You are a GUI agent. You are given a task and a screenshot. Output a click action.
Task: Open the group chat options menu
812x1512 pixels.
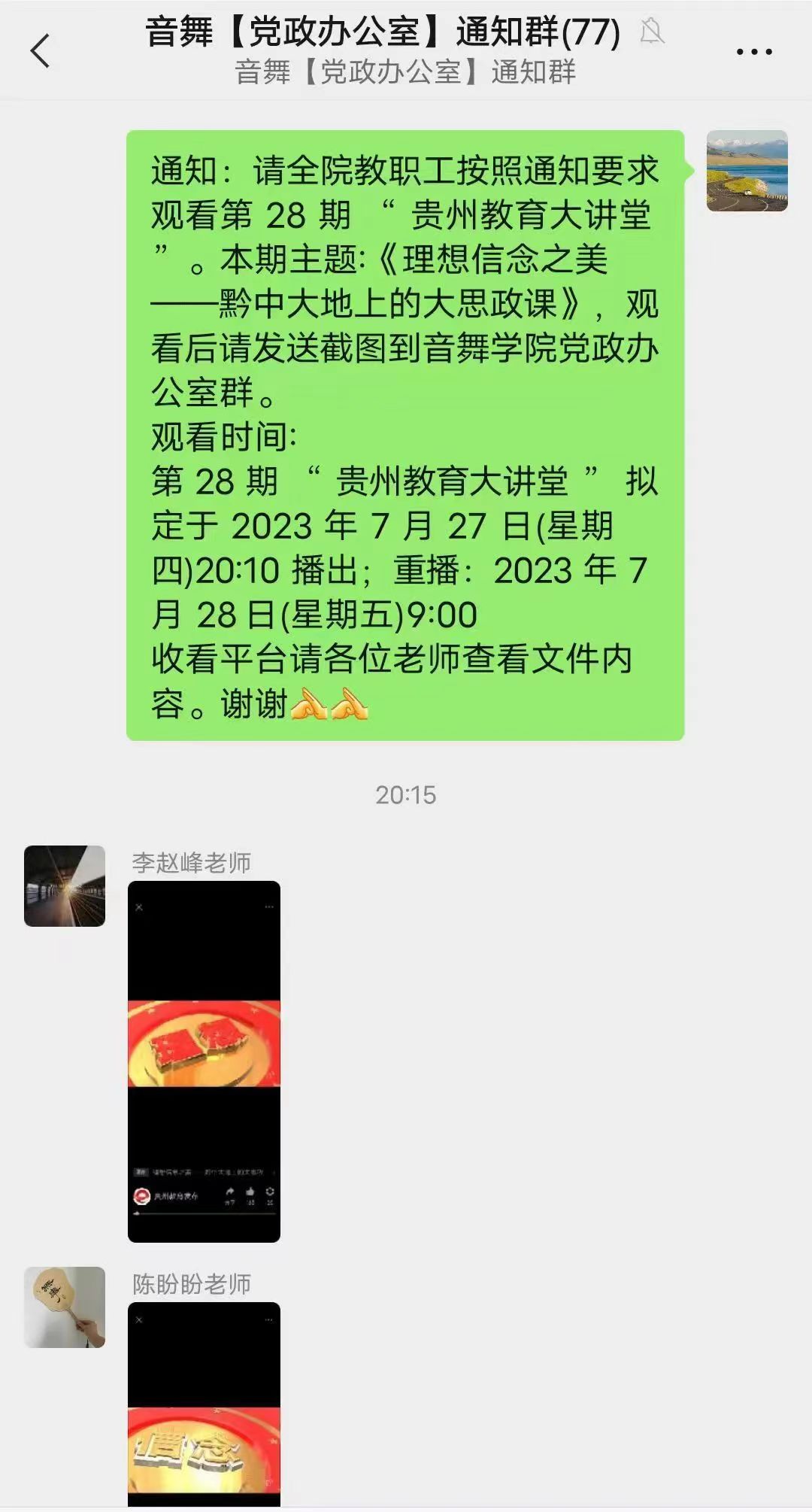[x=753, y=52]
